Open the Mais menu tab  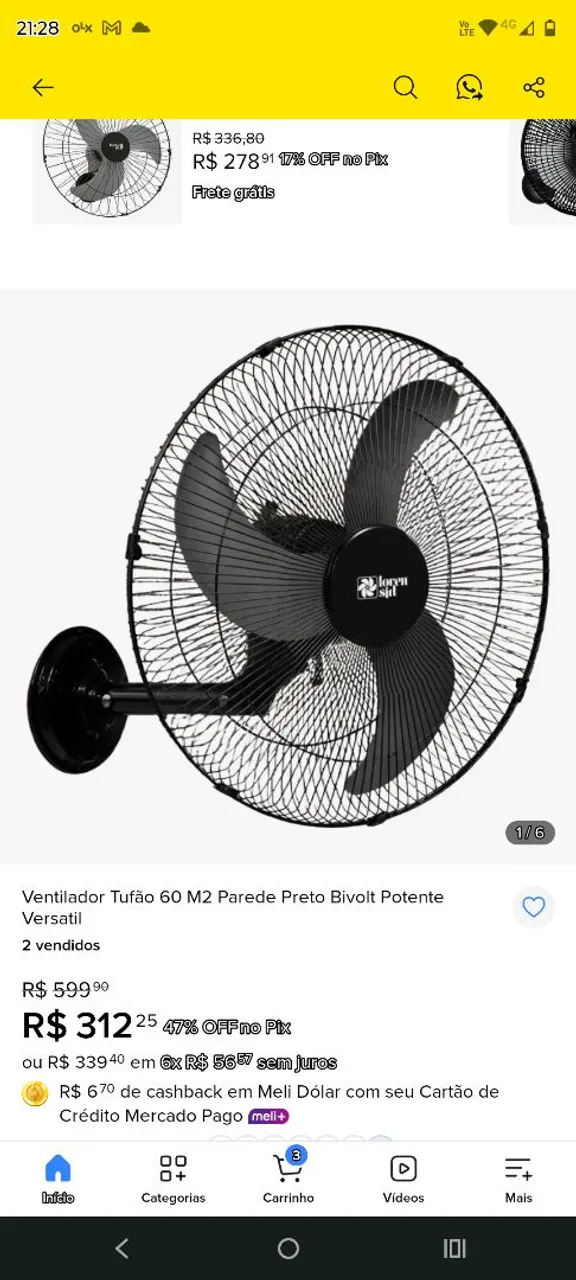tap(518, 1179)
